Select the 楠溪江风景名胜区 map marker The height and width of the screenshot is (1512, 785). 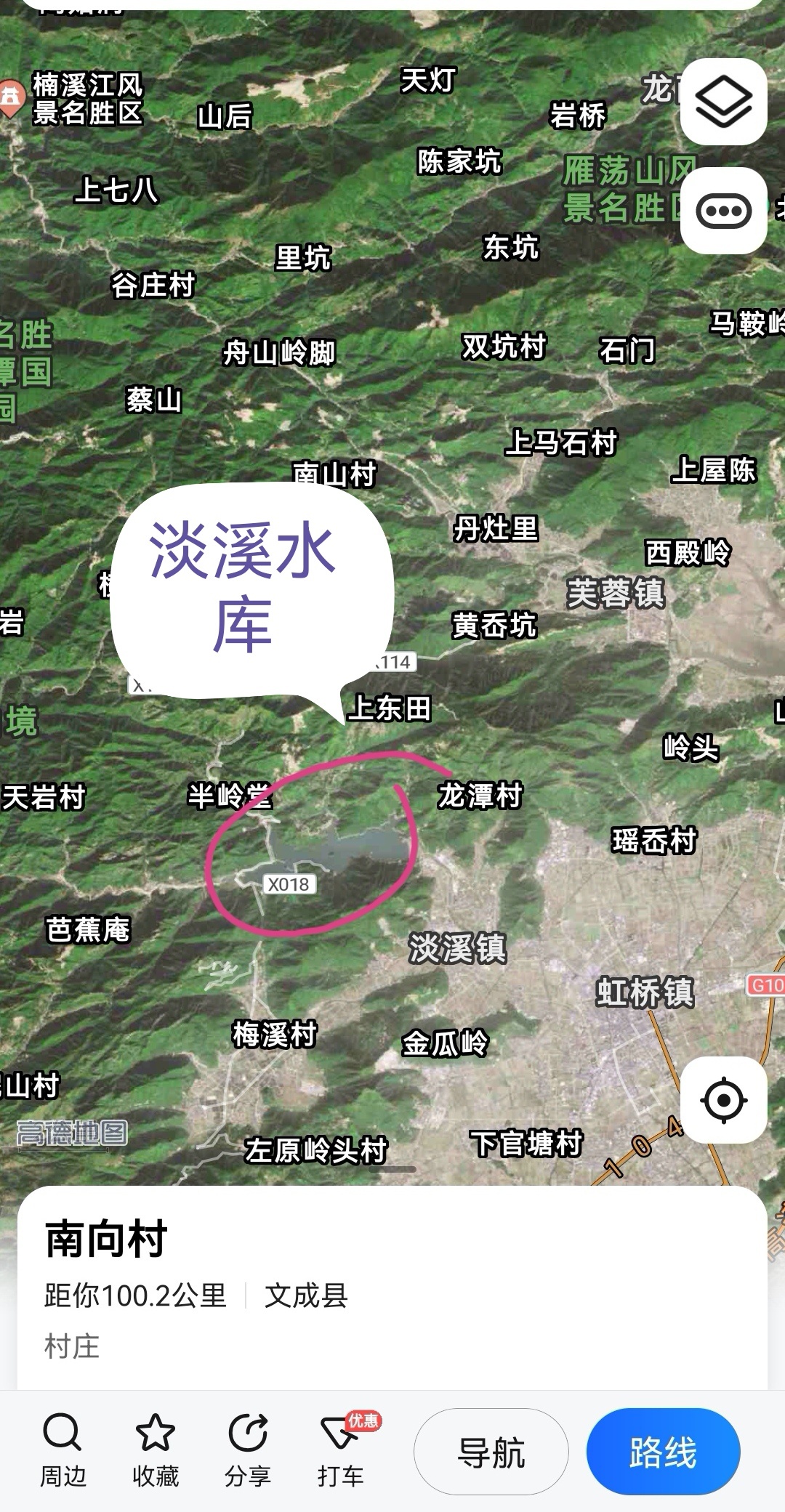10,97
